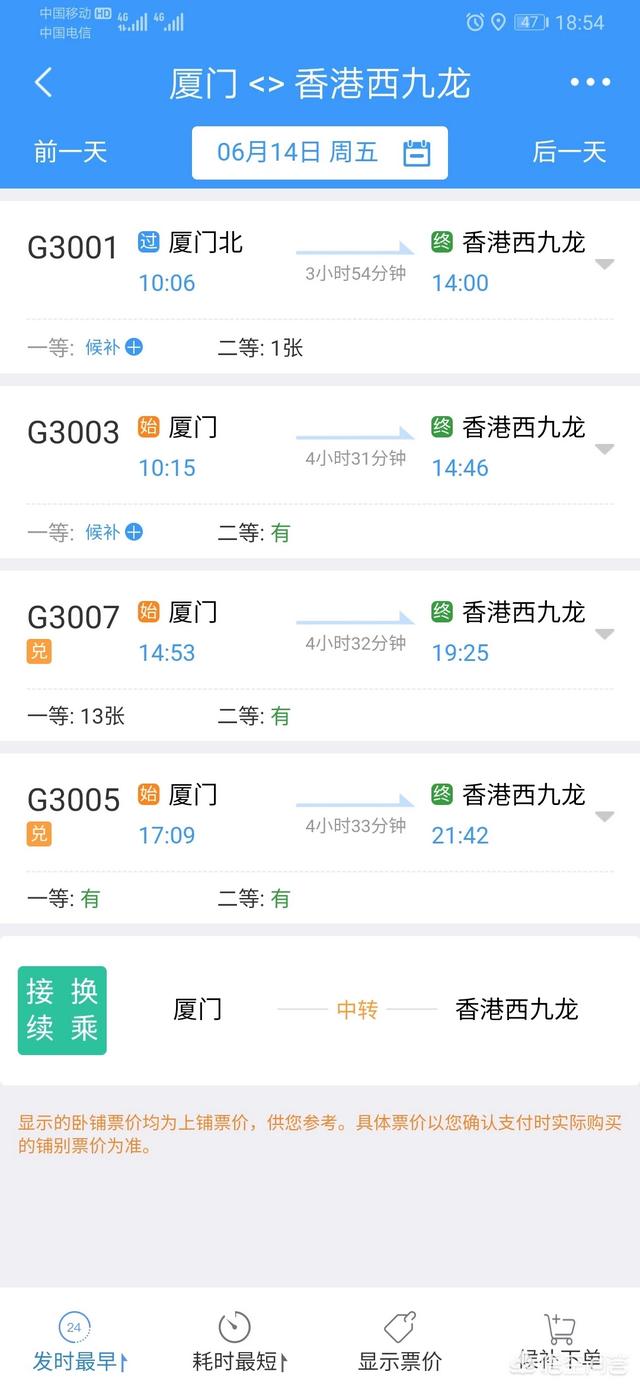Open the date picker showing 06月14日 周五

(320, 152)
